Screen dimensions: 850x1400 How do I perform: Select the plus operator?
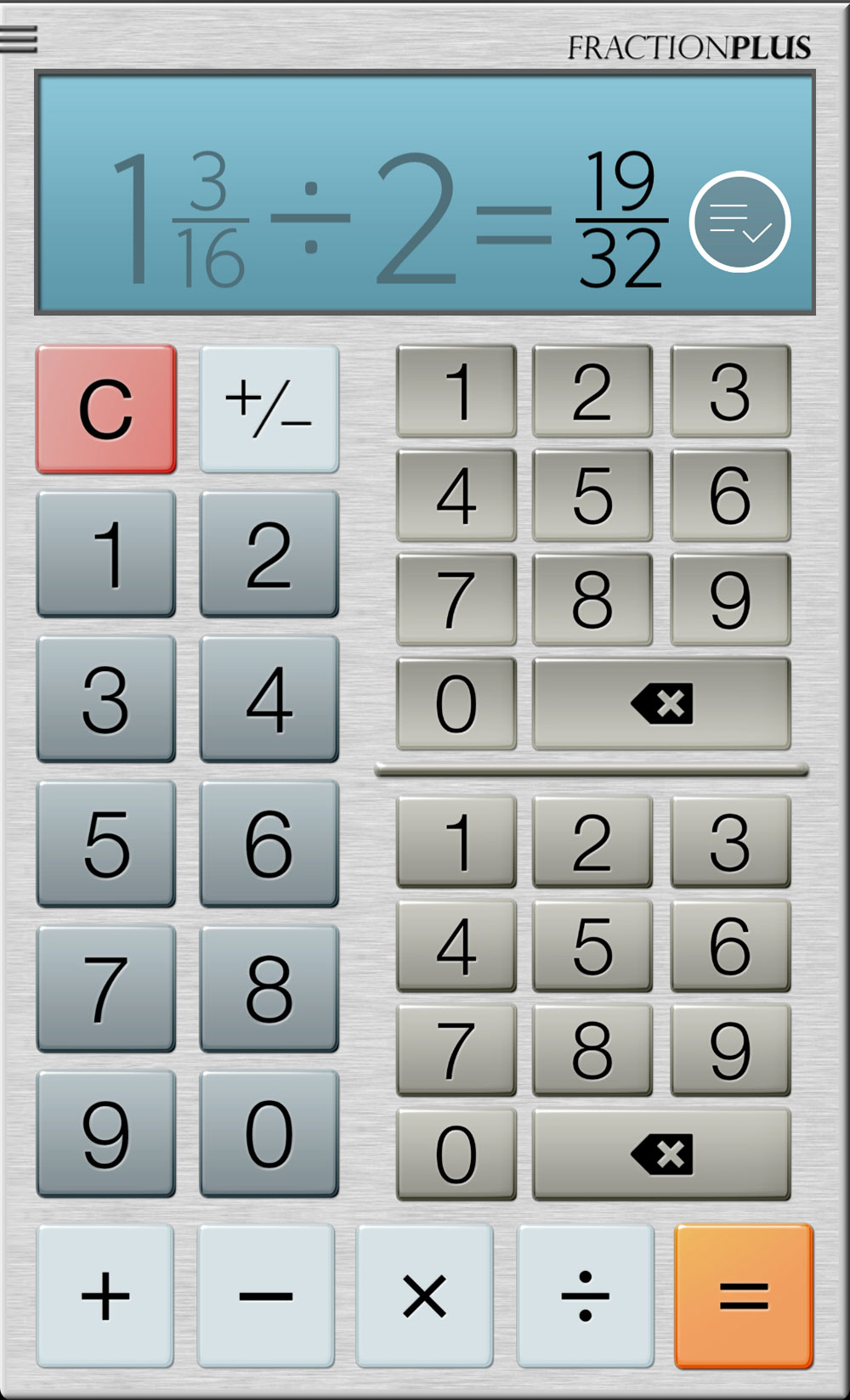(105, 1296)
